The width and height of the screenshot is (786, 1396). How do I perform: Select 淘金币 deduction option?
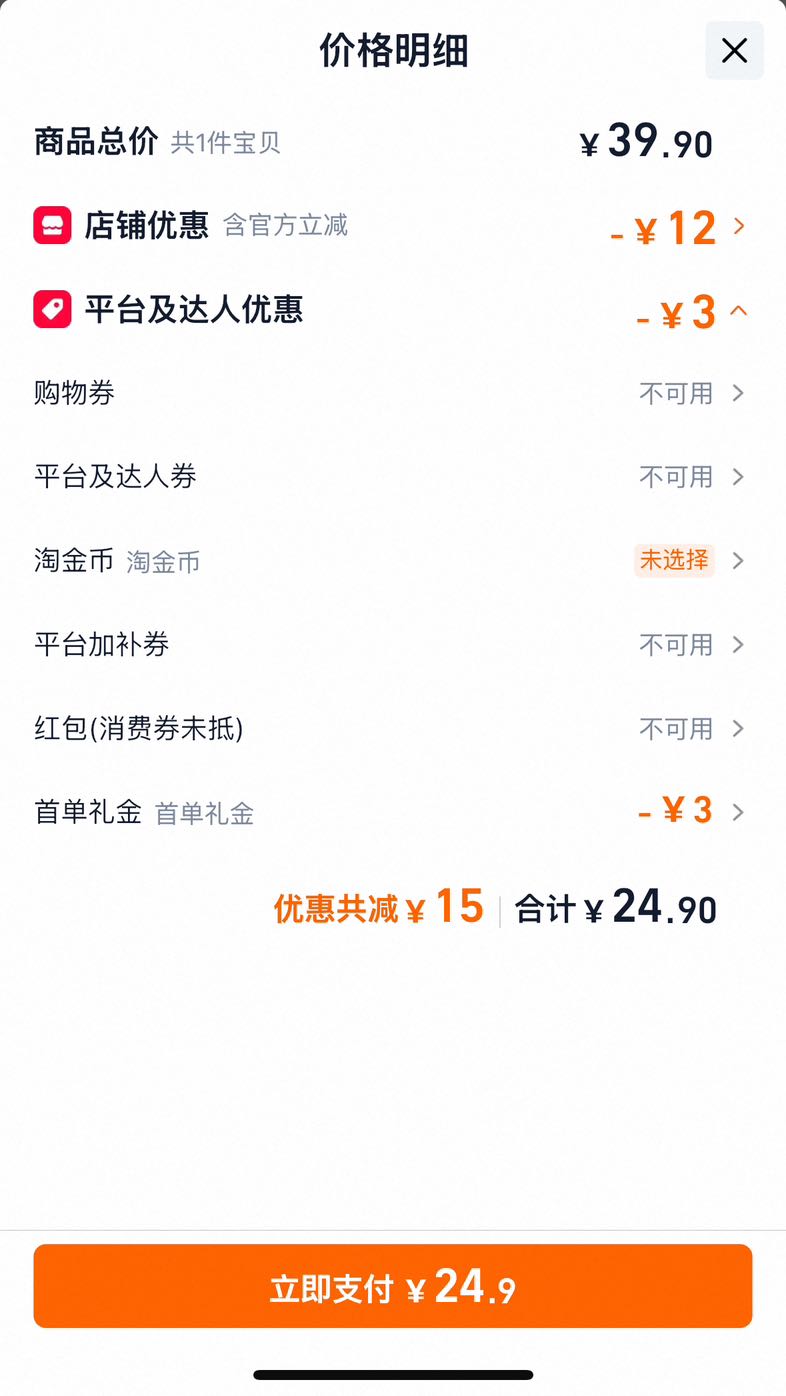click(x=392, y=561)
